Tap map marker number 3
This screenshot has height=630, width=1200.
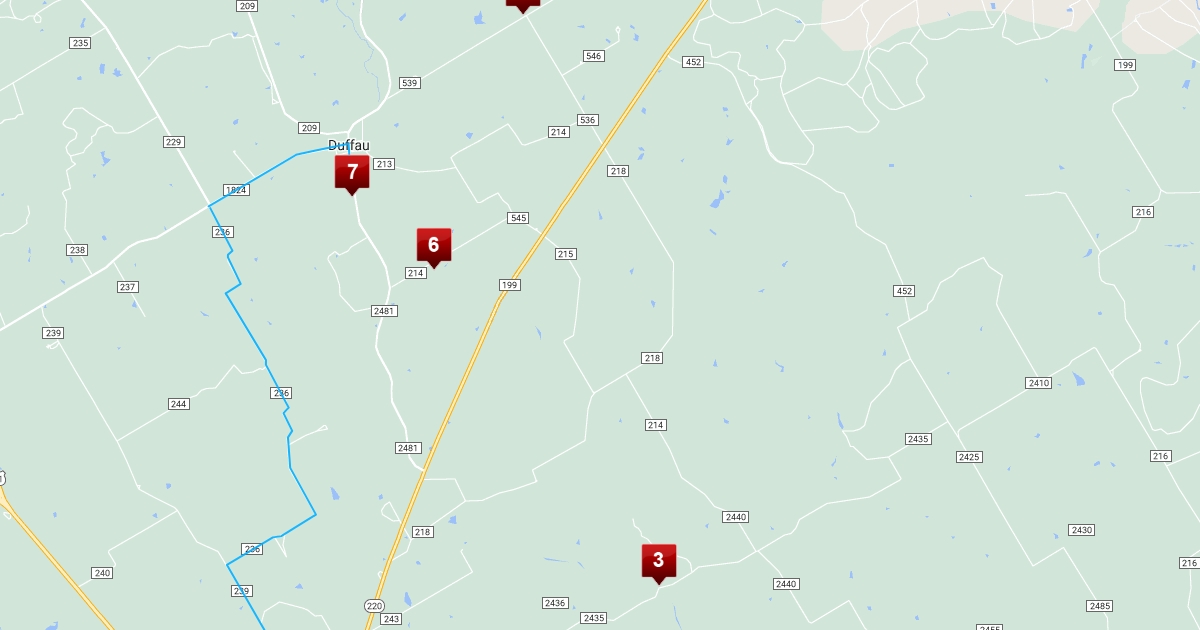(658, 561)
